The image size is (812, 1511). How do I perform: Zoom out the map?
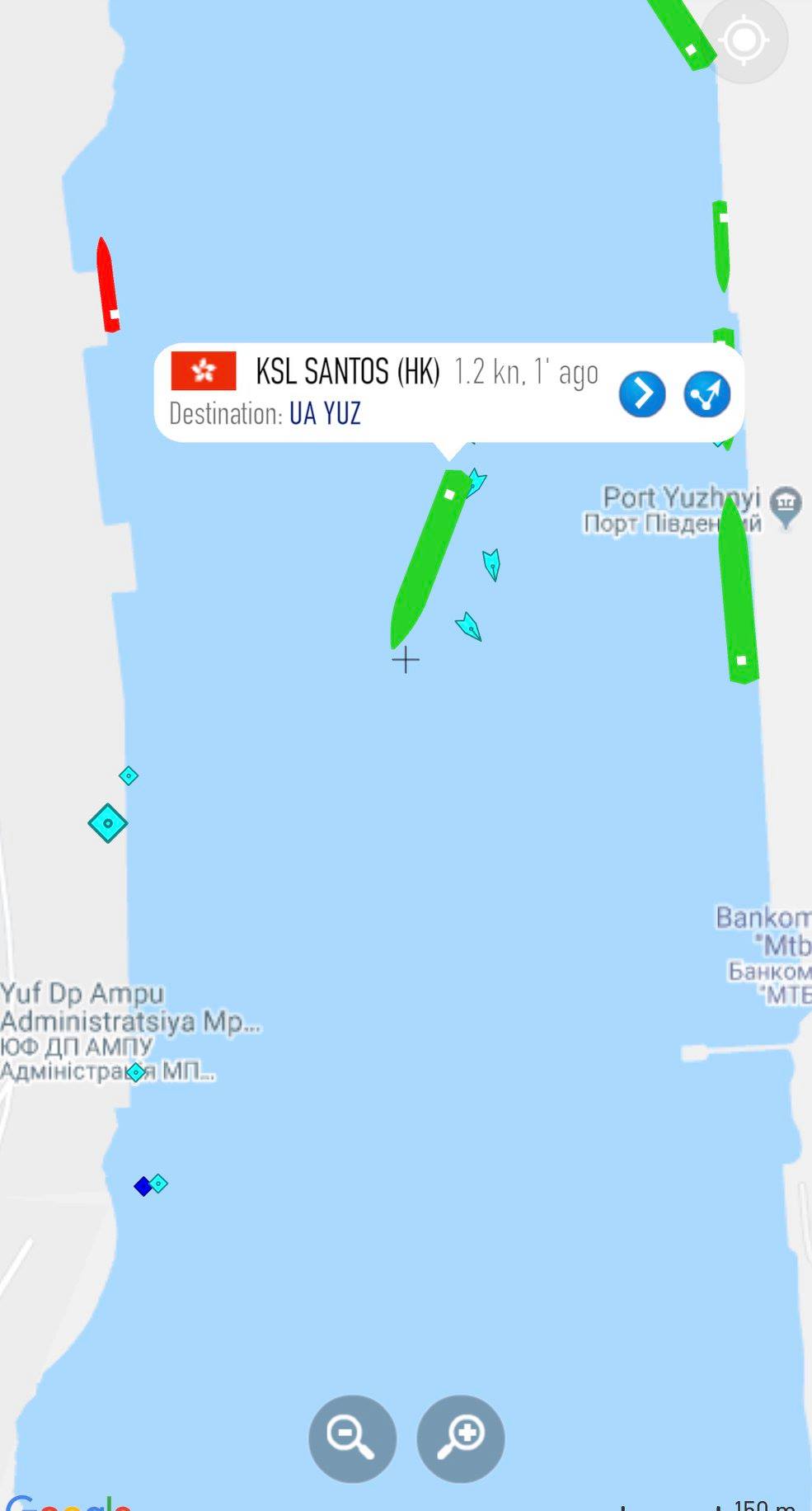[352, 1438]
